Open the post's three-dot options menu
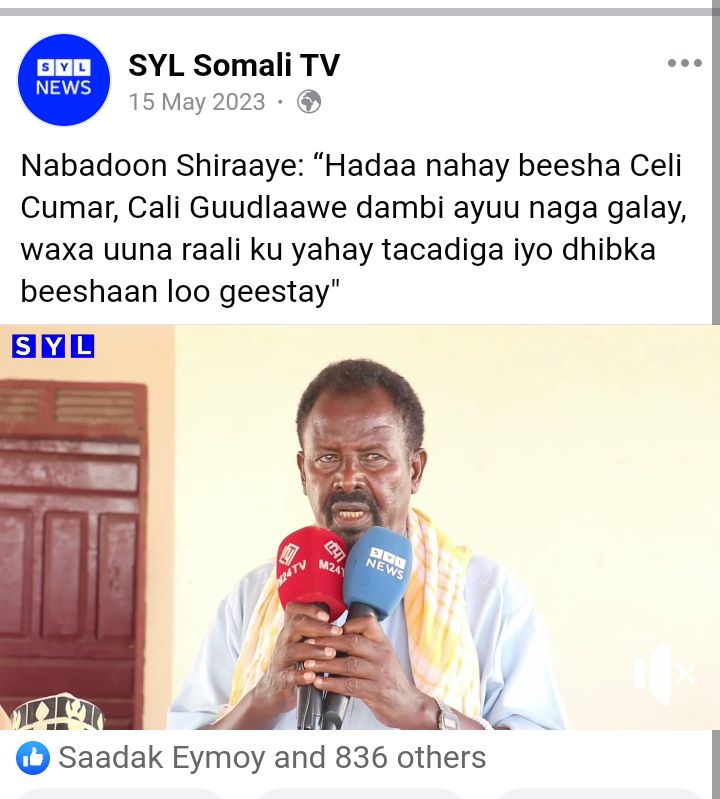 (684, 64)
